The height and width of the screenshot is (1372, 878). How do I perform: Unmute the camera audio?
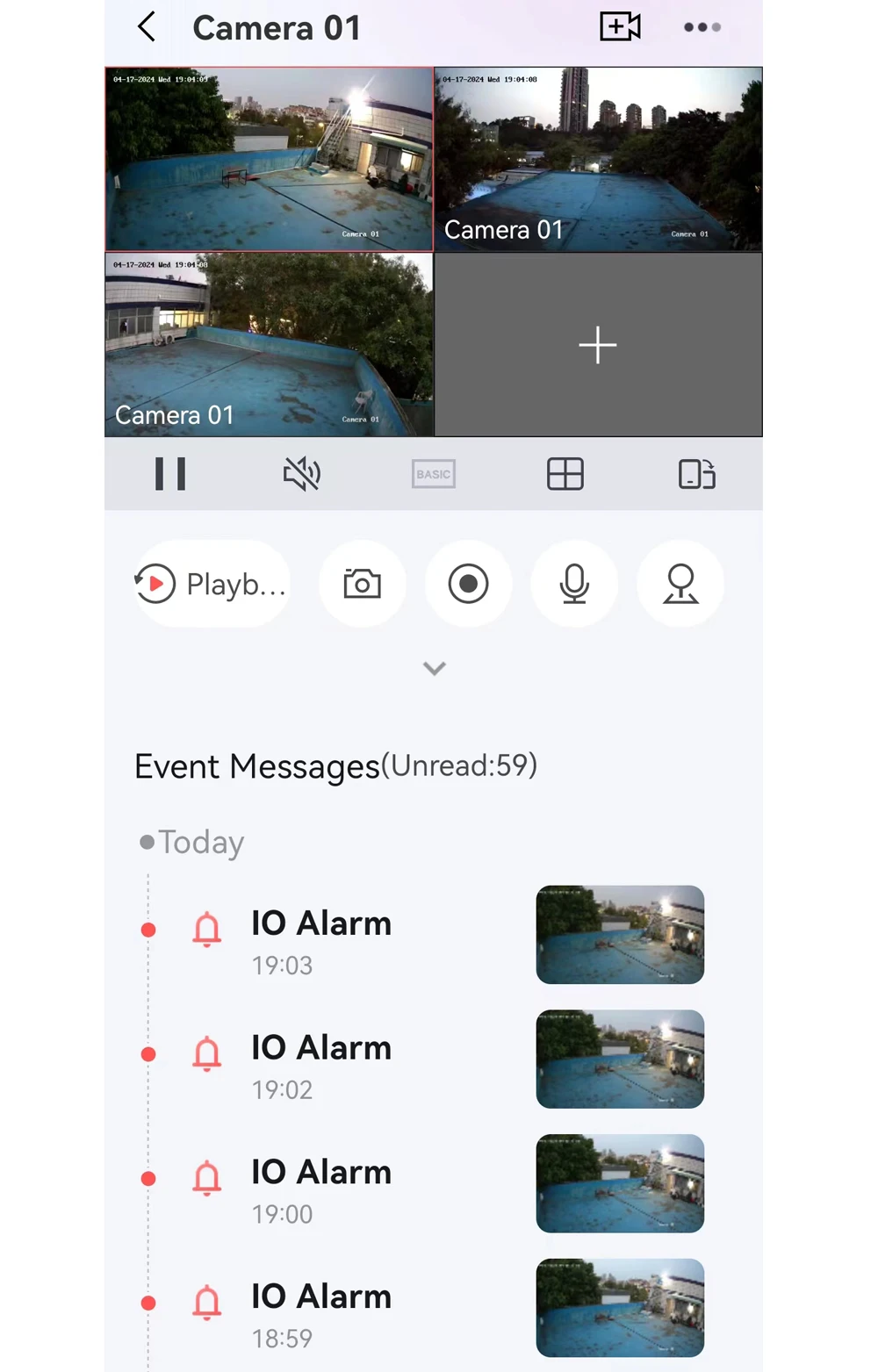tap(302, 474)
